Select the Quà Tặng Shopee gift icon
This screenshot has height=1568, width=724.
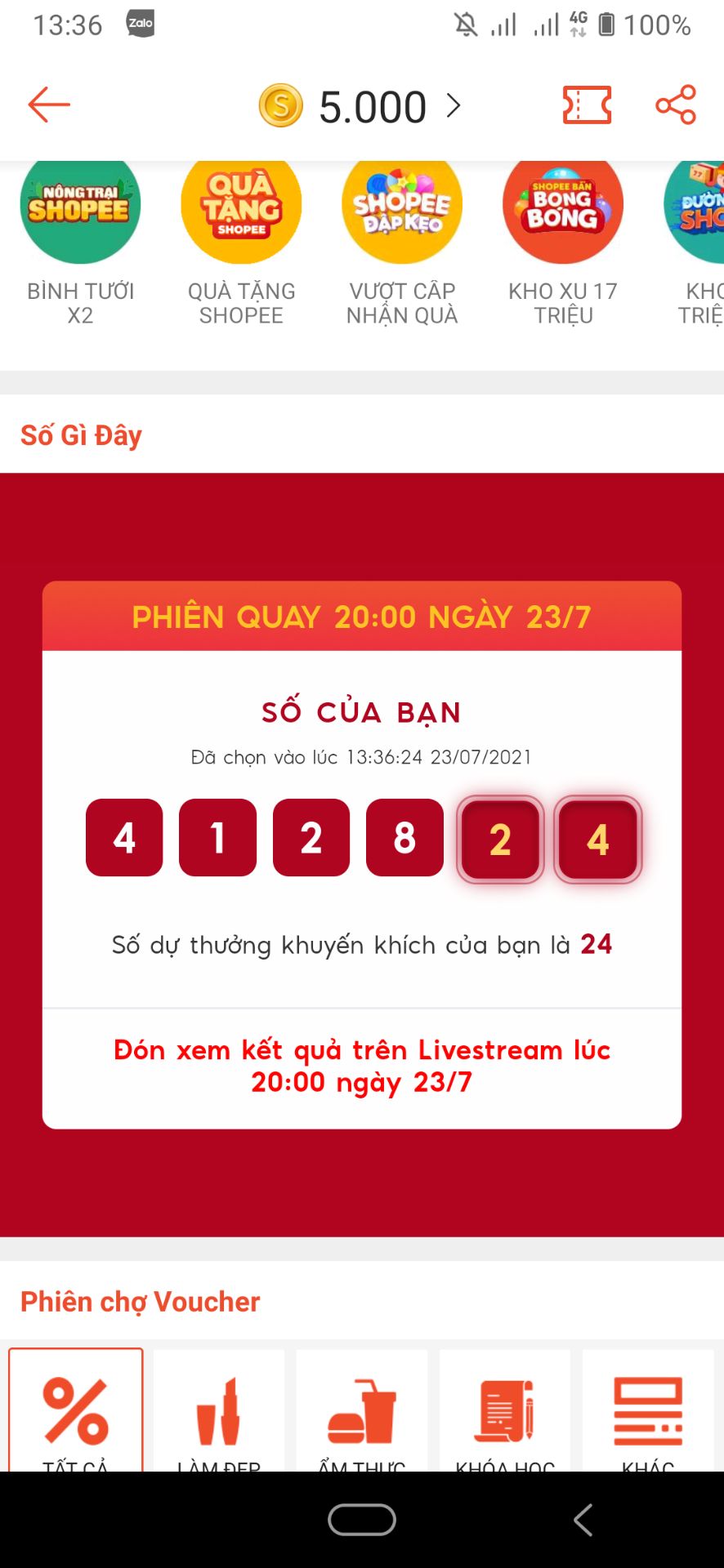click(x=241, y=208)
